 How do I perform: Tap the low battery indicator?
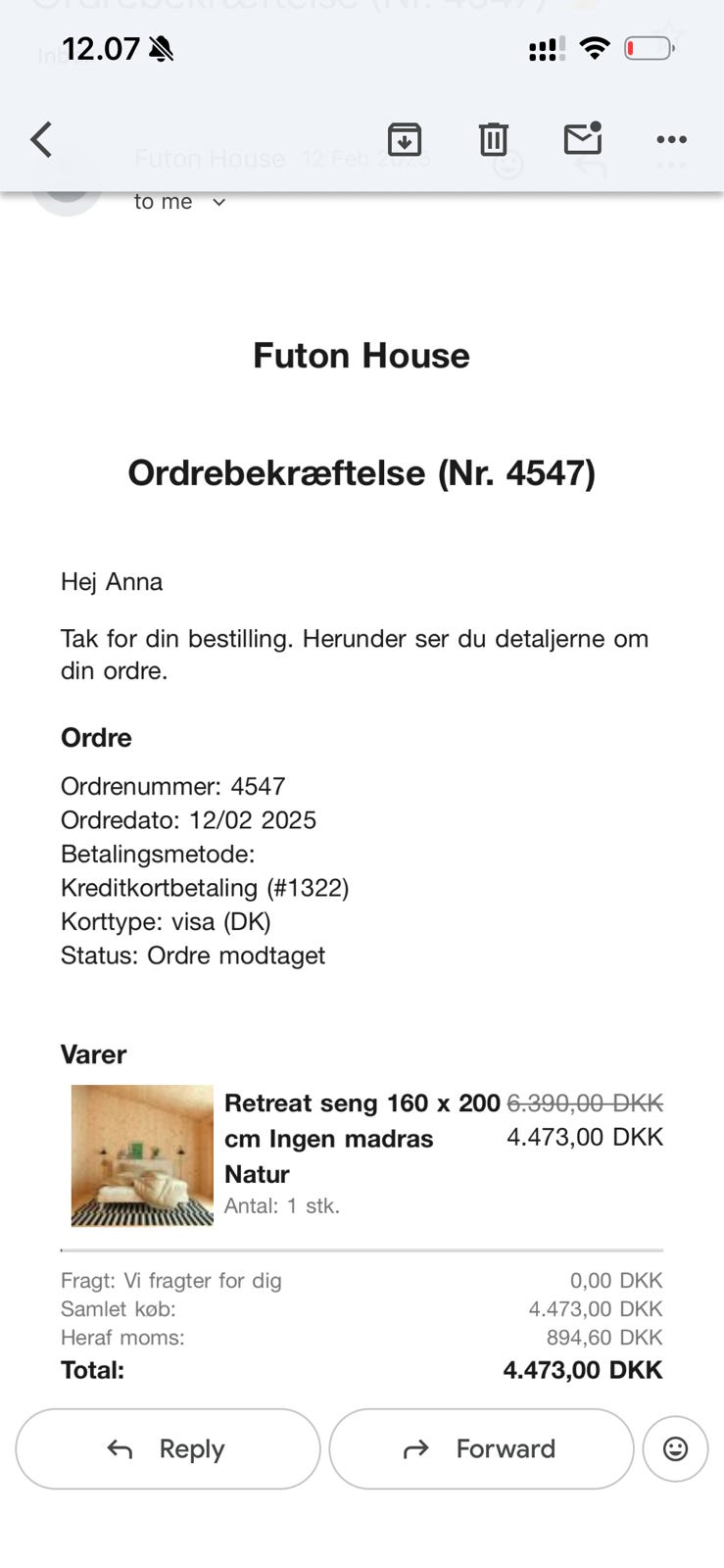click(x=649, y=47)
